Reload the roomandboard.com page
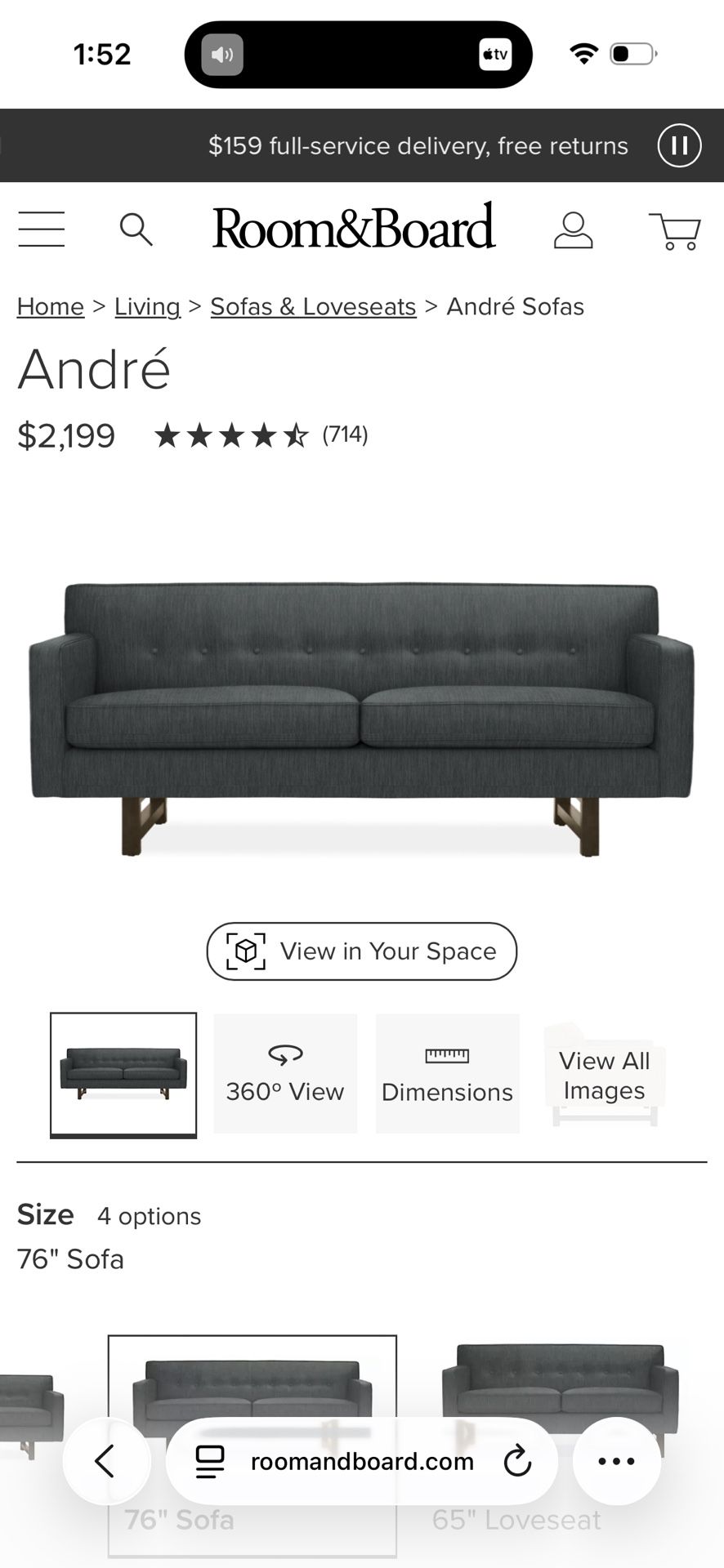Screen dimensions: 724x1568 [517, 1461]
